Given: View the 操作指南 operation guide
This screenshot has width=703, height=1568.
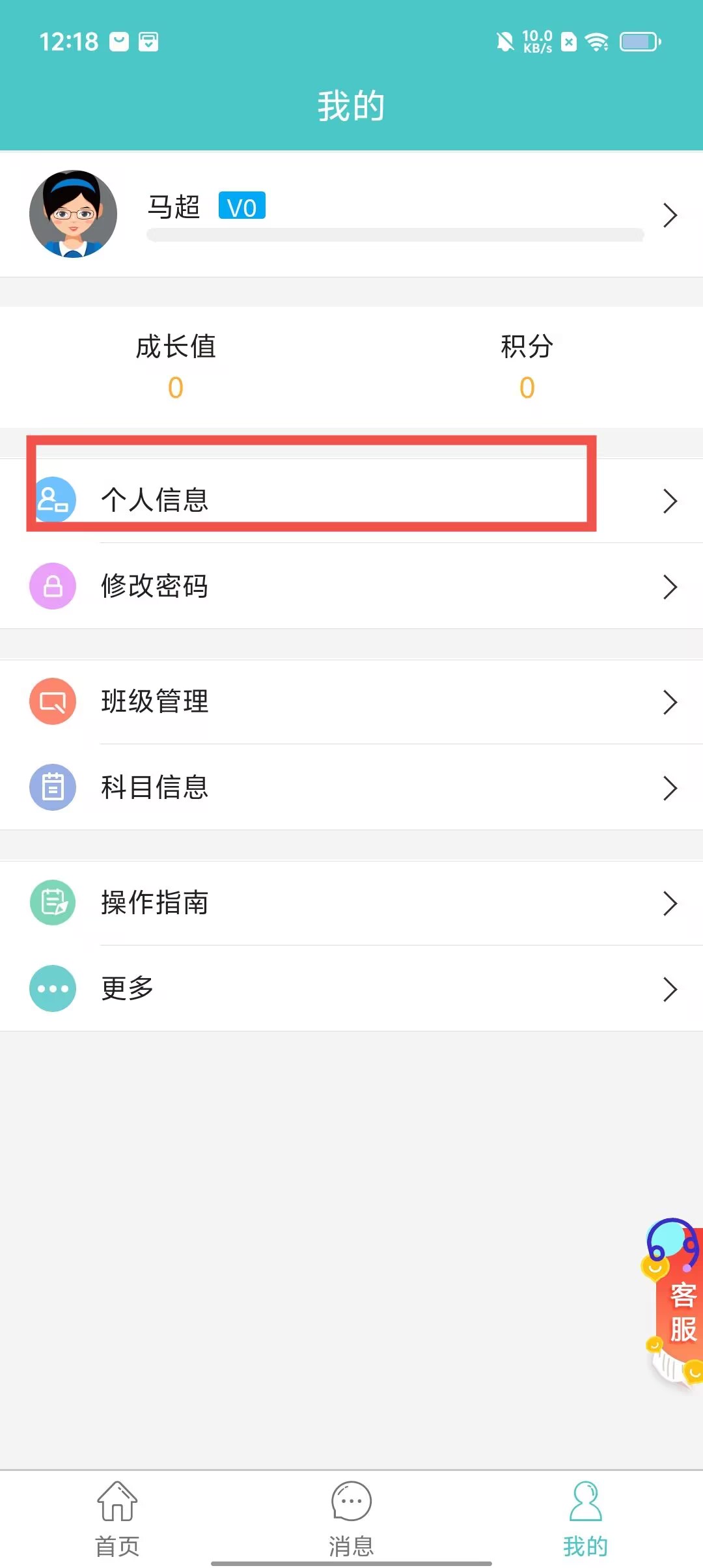Looking at the screenshot, I should coord(351,903).
